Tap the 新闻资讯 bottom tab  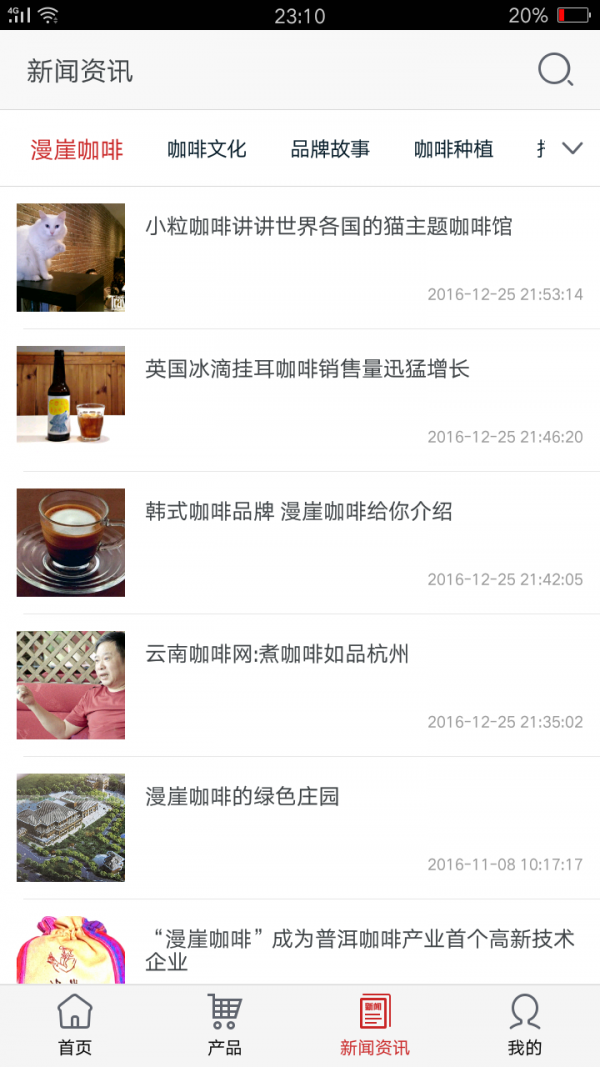pyautogui.click(x=375, y=1025)
